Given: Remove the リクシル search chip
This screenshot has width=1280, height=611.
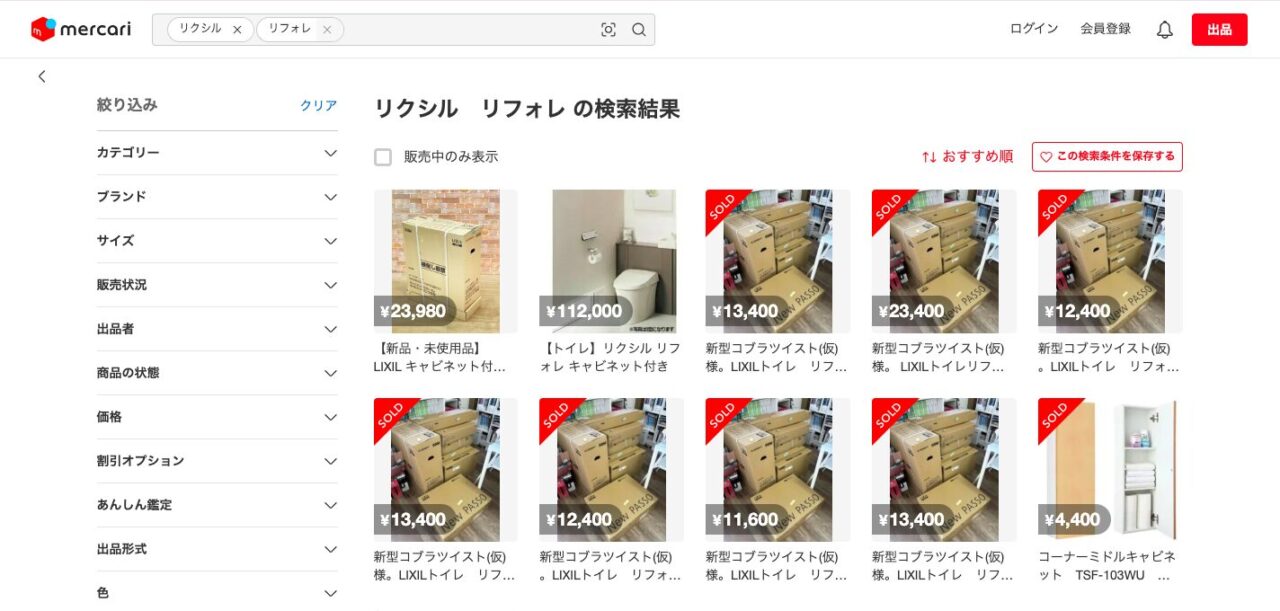Looking at the screenshot, I should coord(237,30).
